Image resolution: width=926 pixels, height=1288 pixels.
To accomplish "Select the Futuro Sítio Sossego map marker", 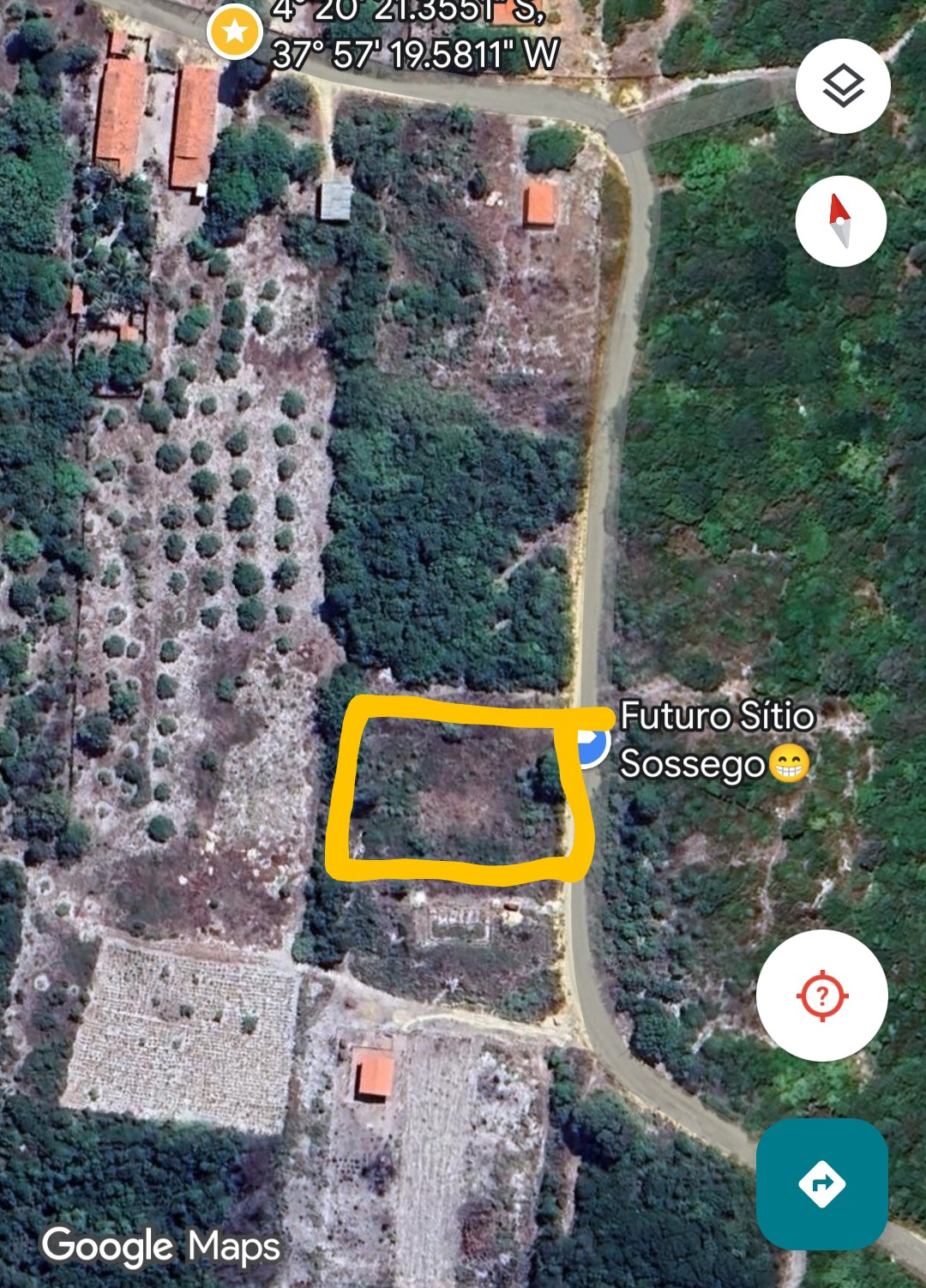I will [x=592, y=744].
